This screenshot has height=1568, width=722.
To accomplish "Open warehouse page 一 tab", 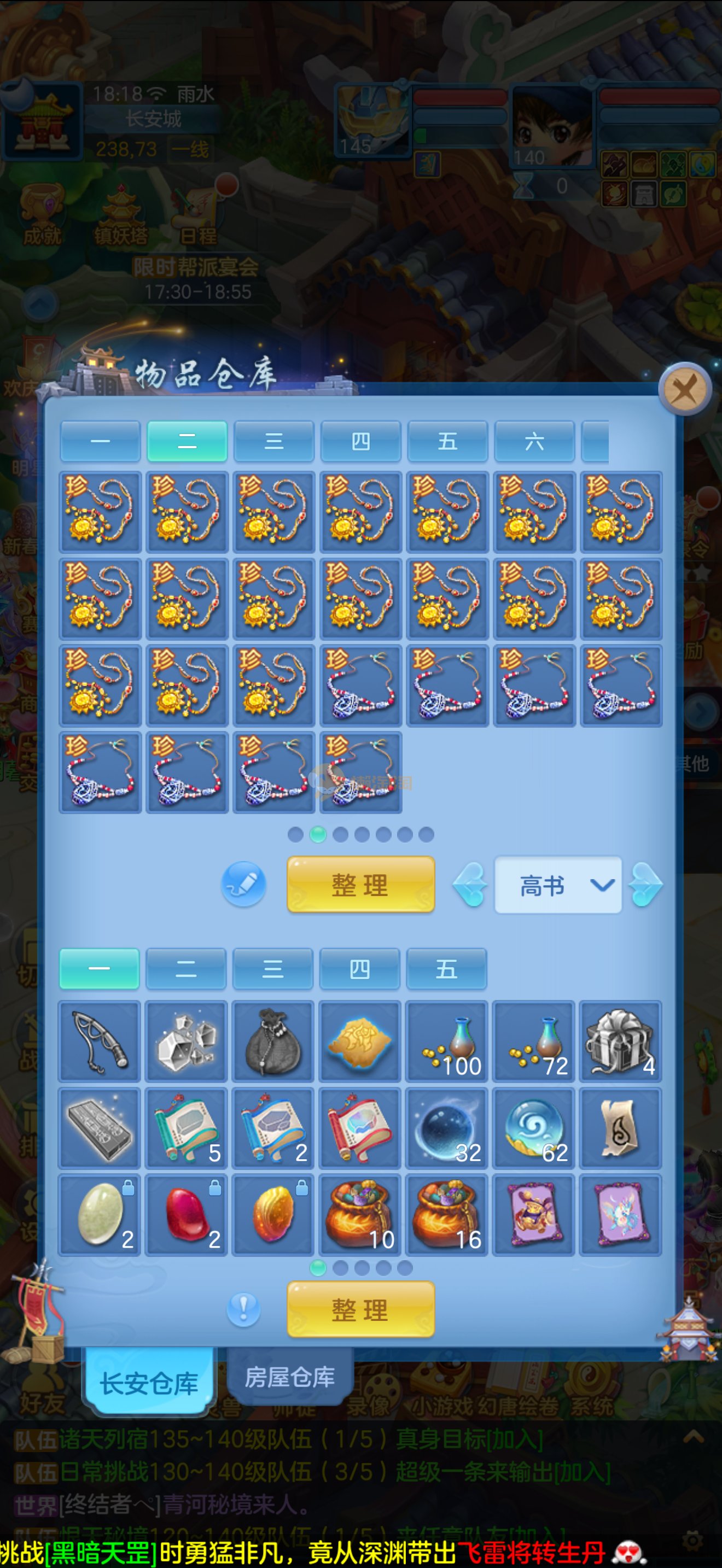I will [101, 441].
